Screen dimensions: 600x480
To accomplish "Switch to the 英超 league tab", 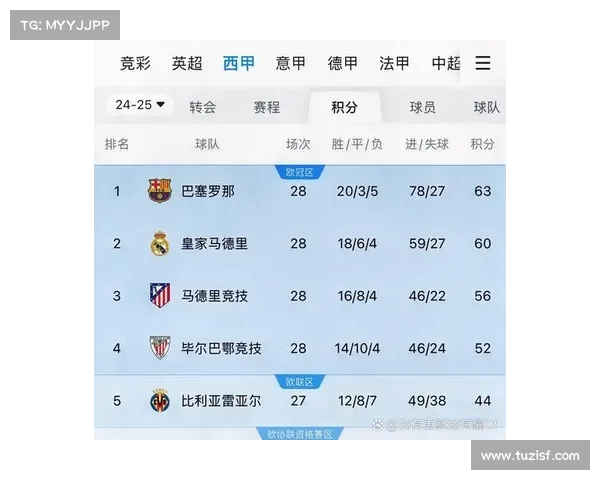I will coord(187,63).
